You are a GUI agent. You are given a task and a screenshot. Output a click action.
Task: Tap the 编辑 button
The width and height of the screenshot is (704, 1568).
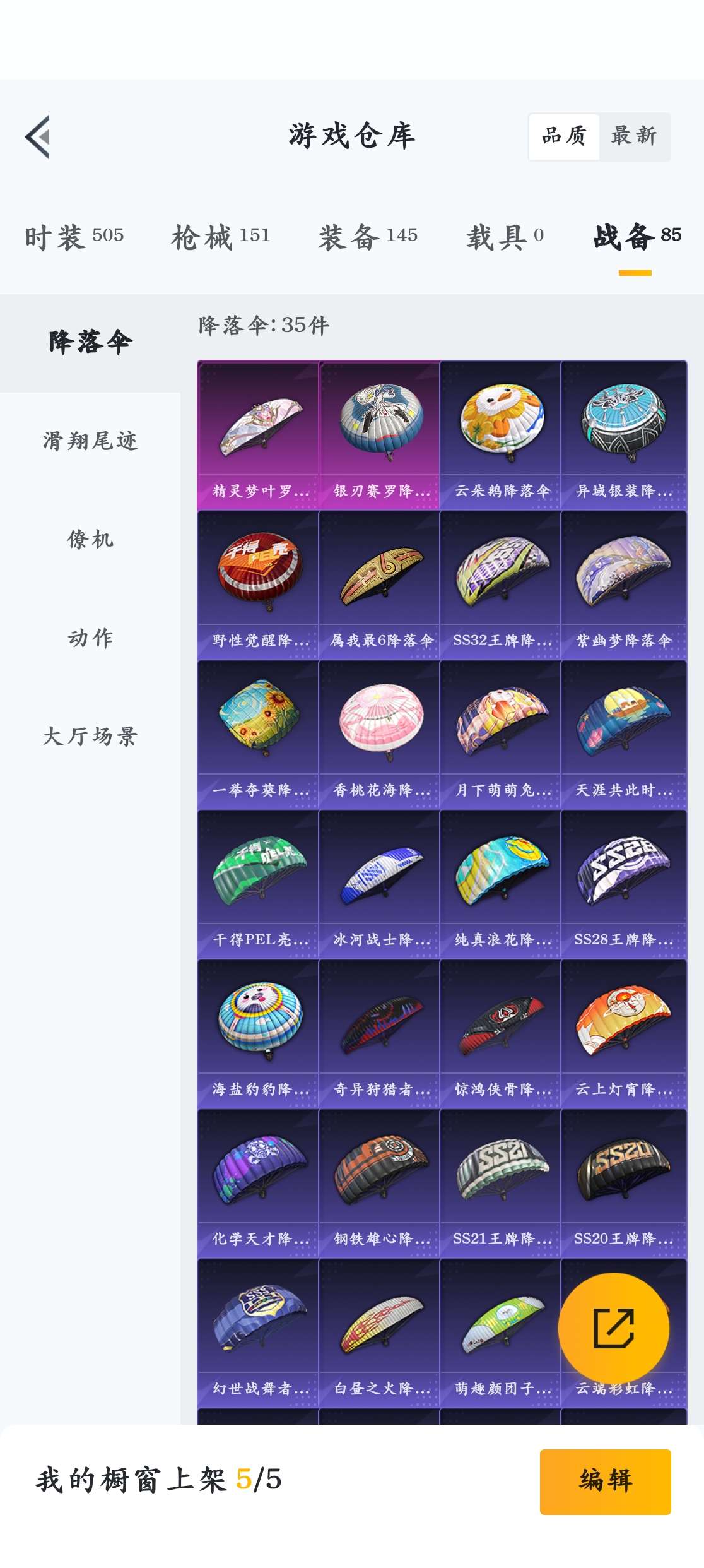click(605, 1481)
